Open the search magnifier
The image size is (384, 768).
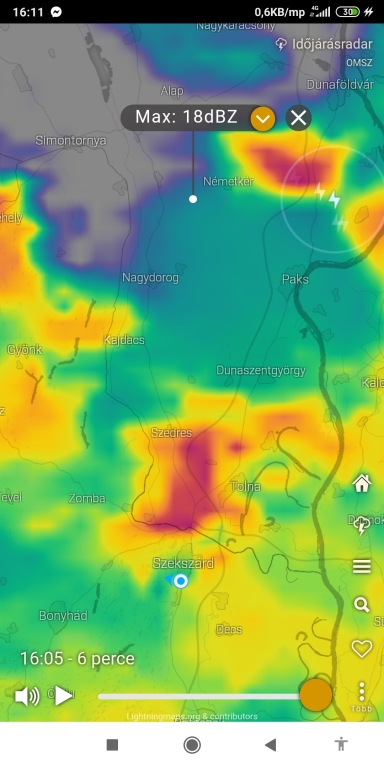[x=361, y=605]
